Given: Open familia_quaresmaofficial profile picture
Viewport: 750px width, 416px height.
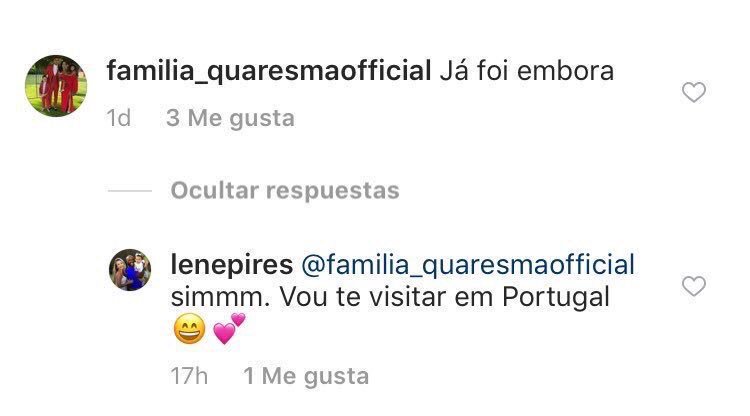Looking at the screenshot, I should pyautogui.click(x=55, y=86).
